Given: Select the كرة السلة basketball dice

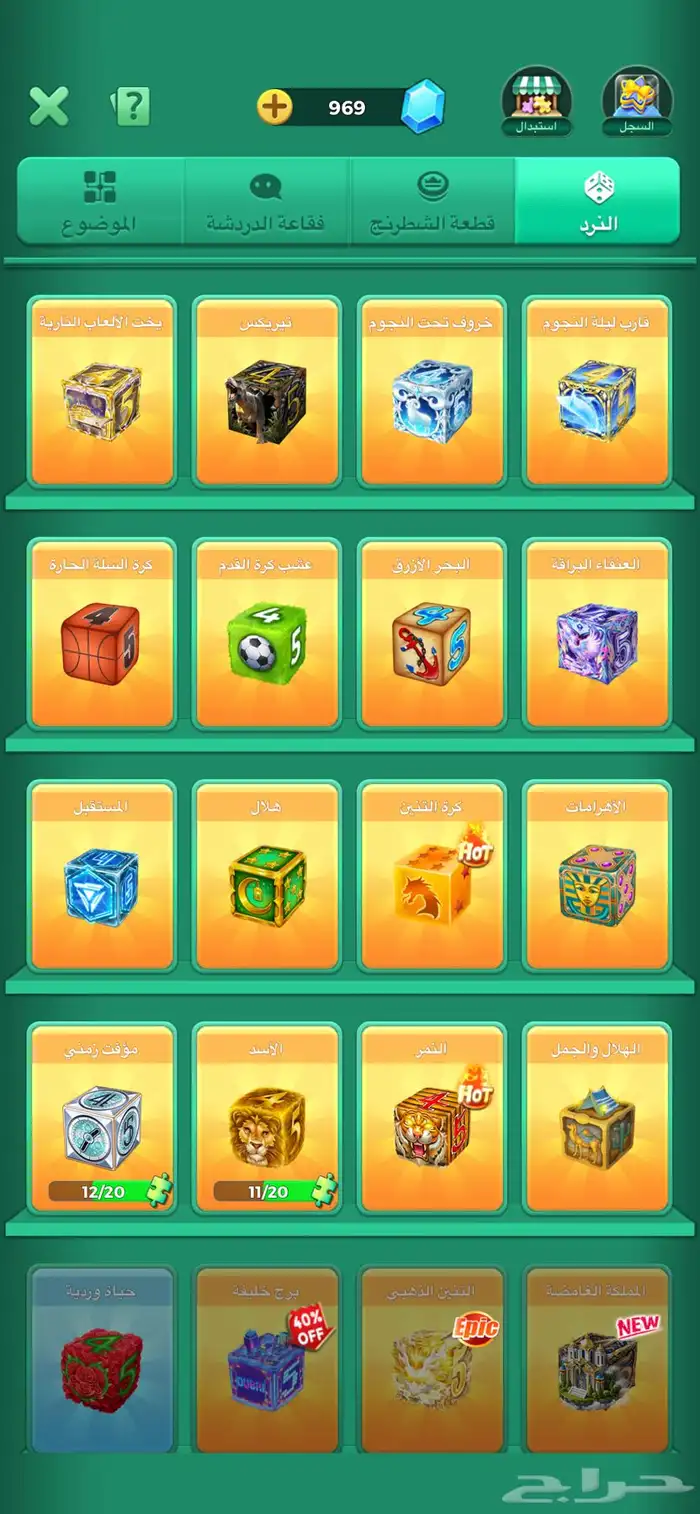Looking at the screenshot, I should (101, 633).
